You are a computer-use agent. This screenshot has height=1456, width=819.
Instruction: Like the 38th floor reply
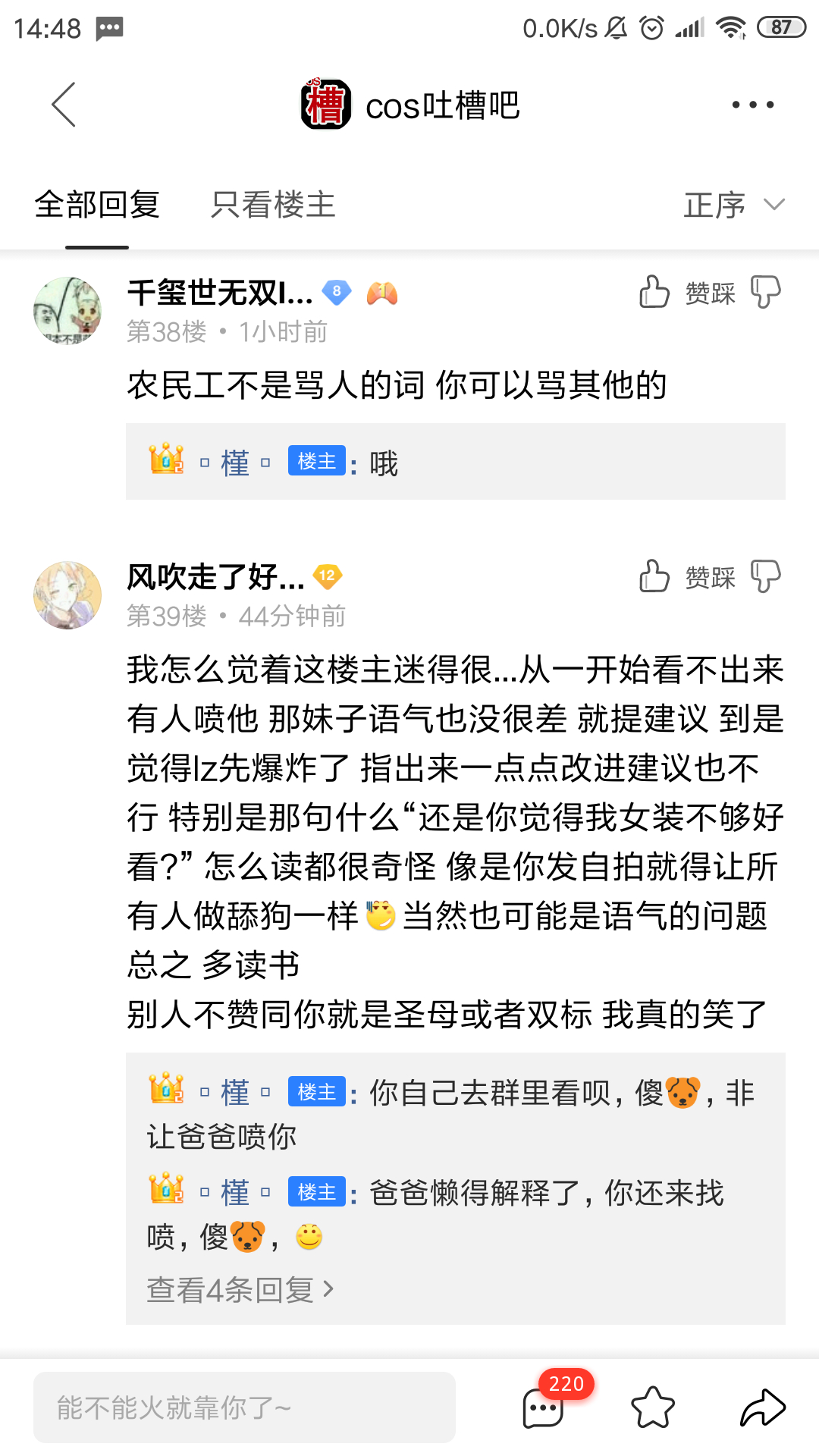coord(654,292)
